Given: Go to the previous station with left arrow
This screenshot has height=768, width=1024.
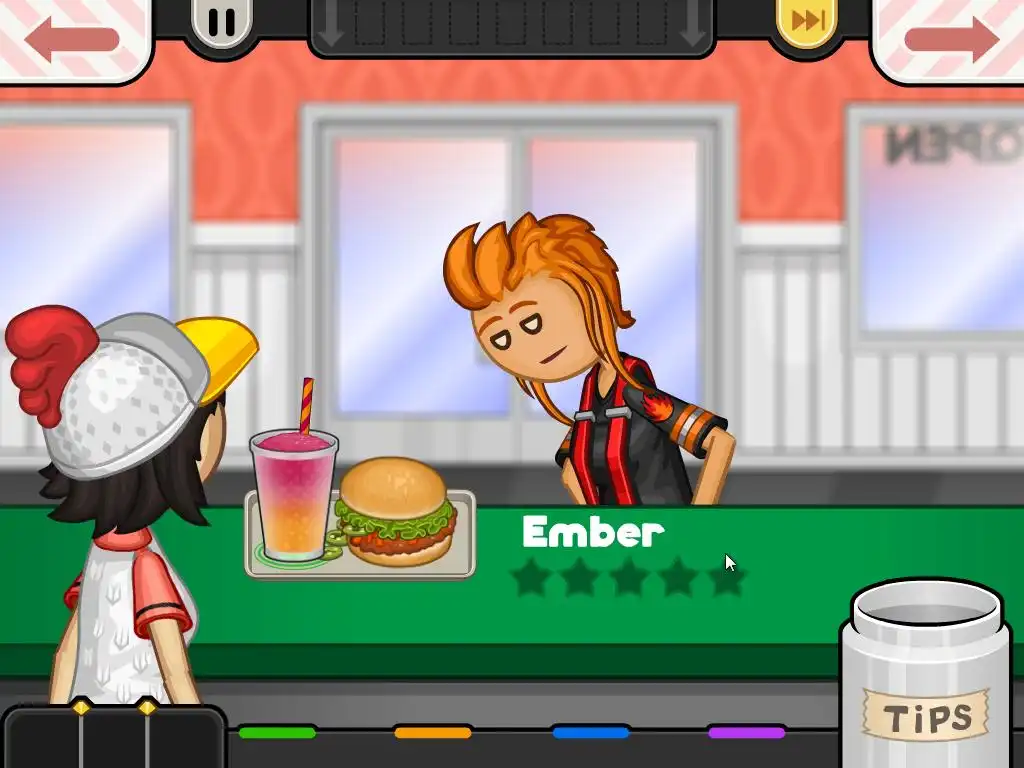Looking at the screenshot, I should point(72,38).
